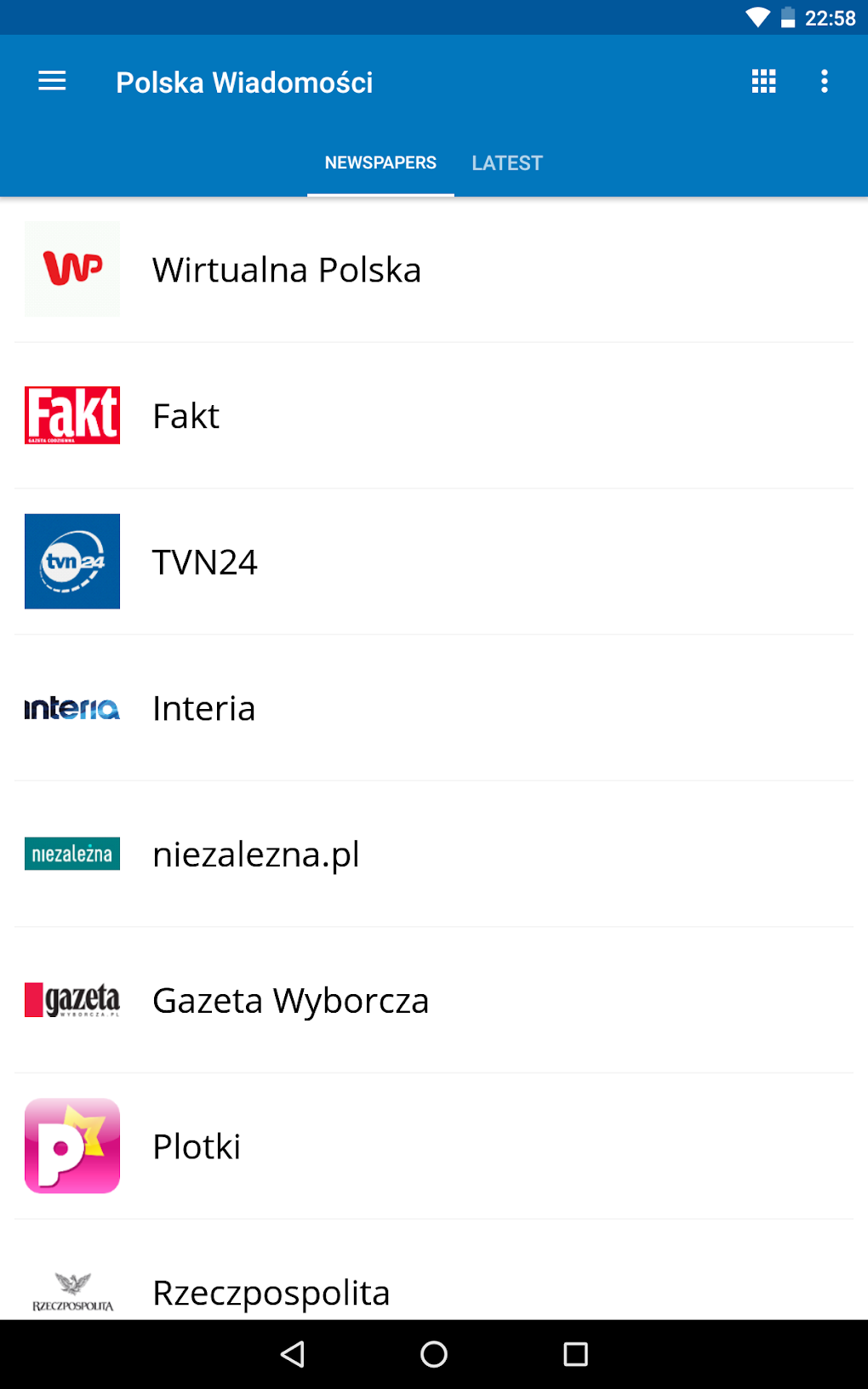This screenshot has height=1389, width=868.
Task: Open Wirtualna Polska news source
Action: point(434,270)
